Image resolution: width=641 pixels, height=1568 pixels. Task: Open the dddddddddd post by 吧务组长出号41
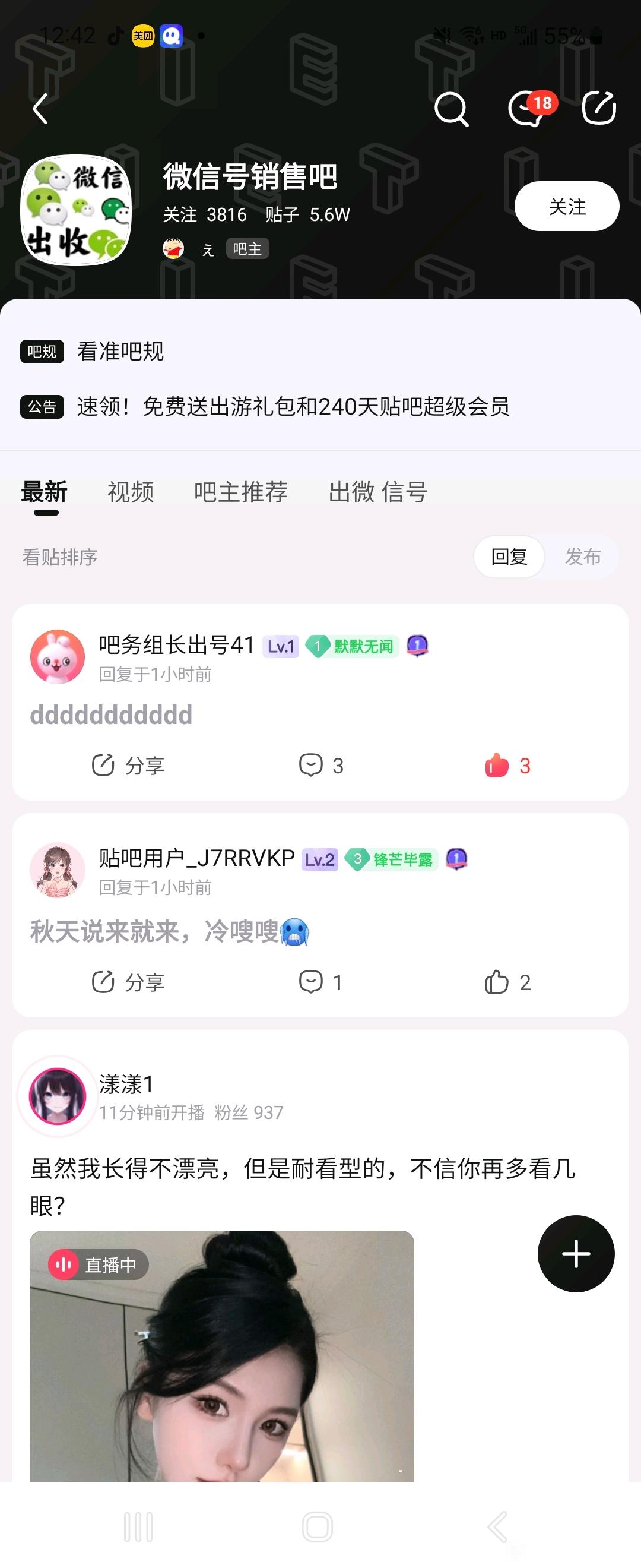(x=110, y=715)
